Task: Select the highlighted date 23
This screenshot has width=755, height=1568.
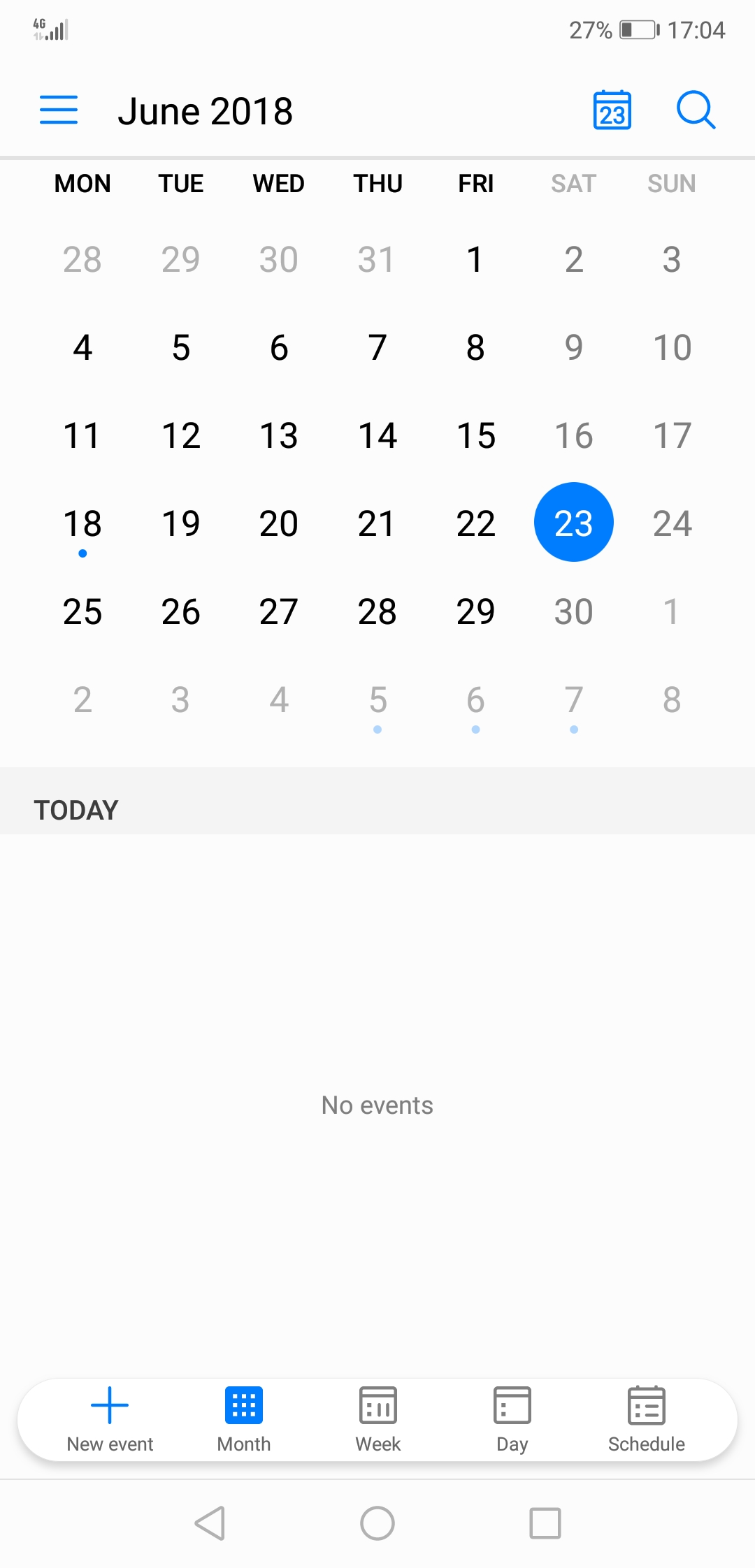Action: [x=574, y=522]
